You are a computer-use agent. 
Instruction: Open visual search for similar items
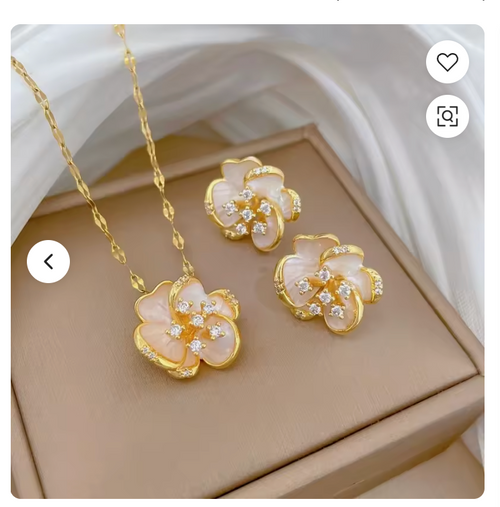coord(447,116)
